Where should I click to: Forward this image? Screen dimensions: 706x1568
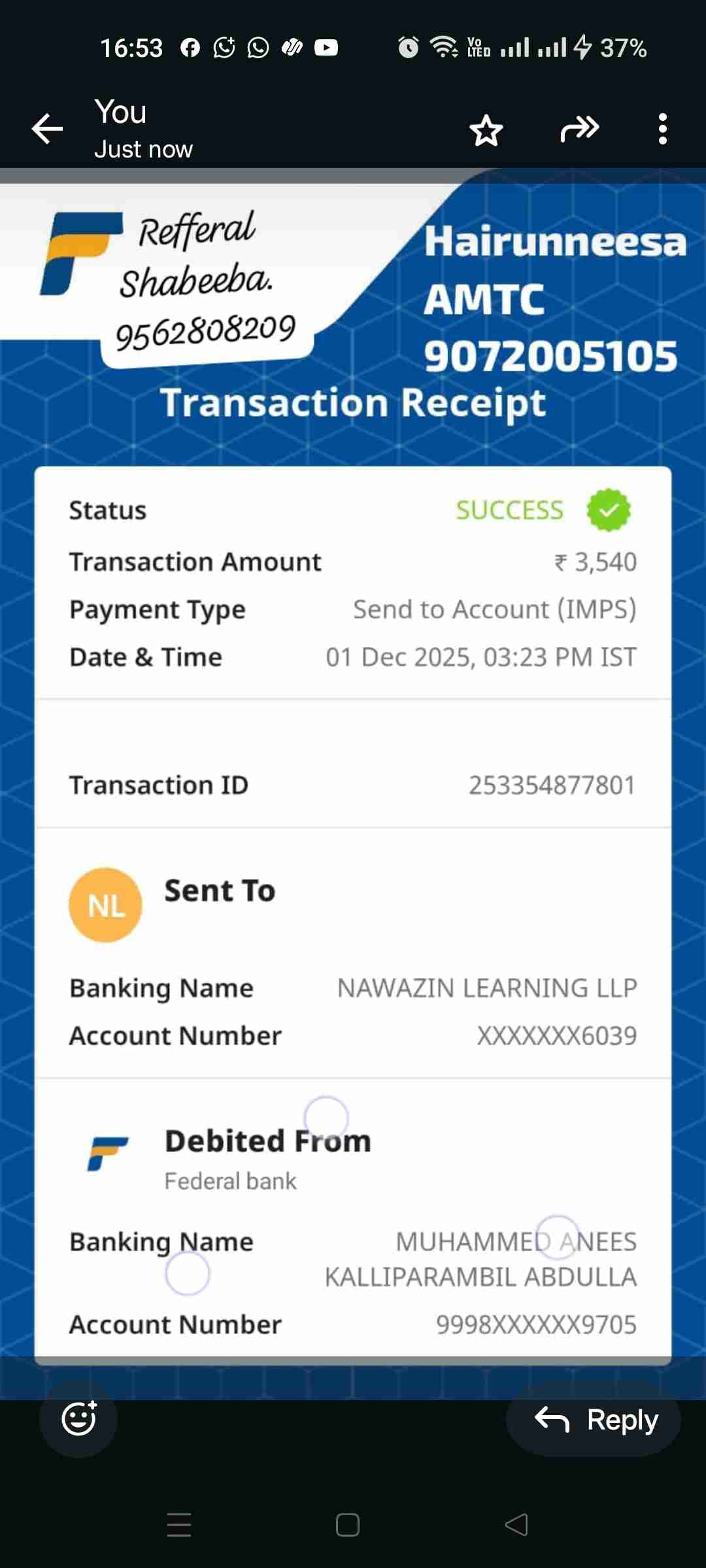579,129
